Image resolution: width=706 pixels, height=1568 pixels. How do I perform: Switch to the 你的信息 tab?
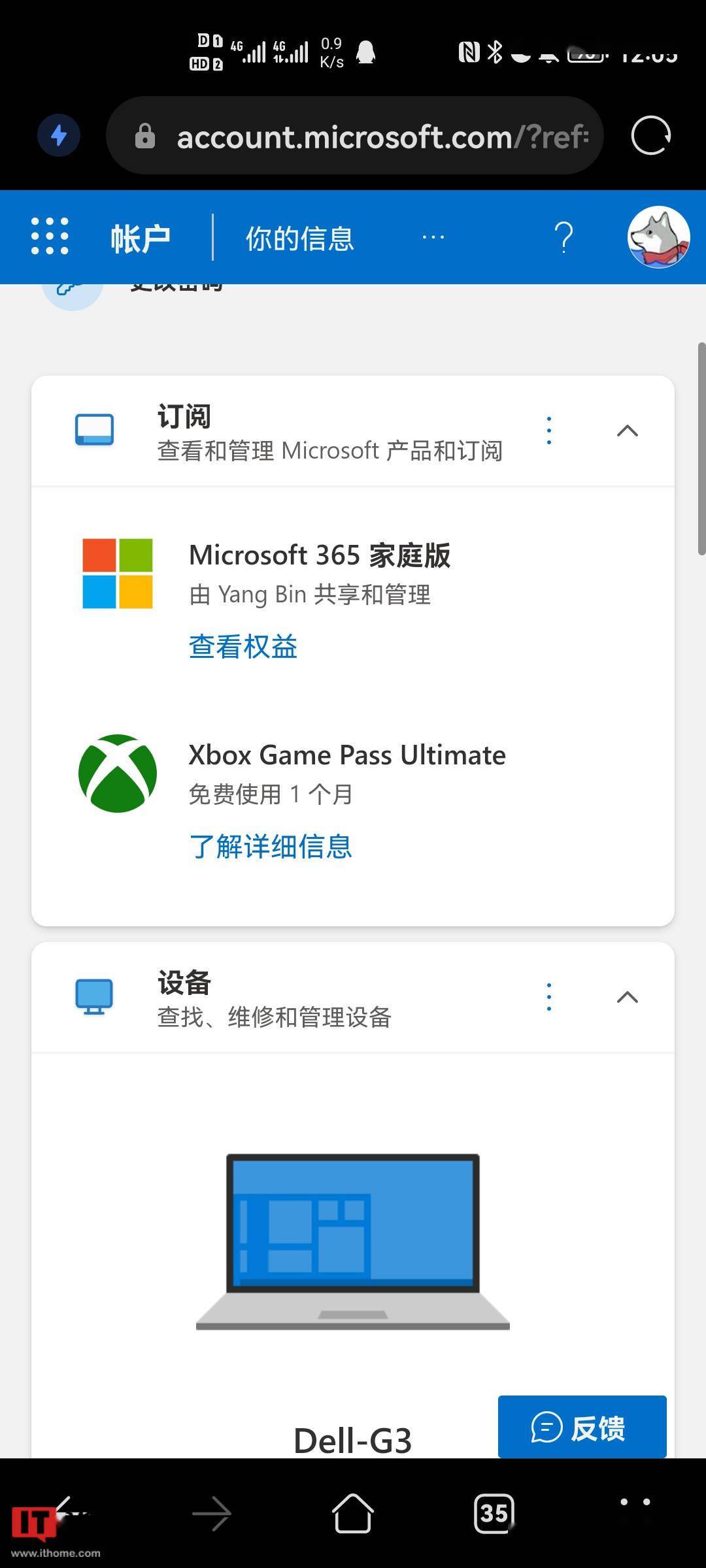(x=299, y=238)
